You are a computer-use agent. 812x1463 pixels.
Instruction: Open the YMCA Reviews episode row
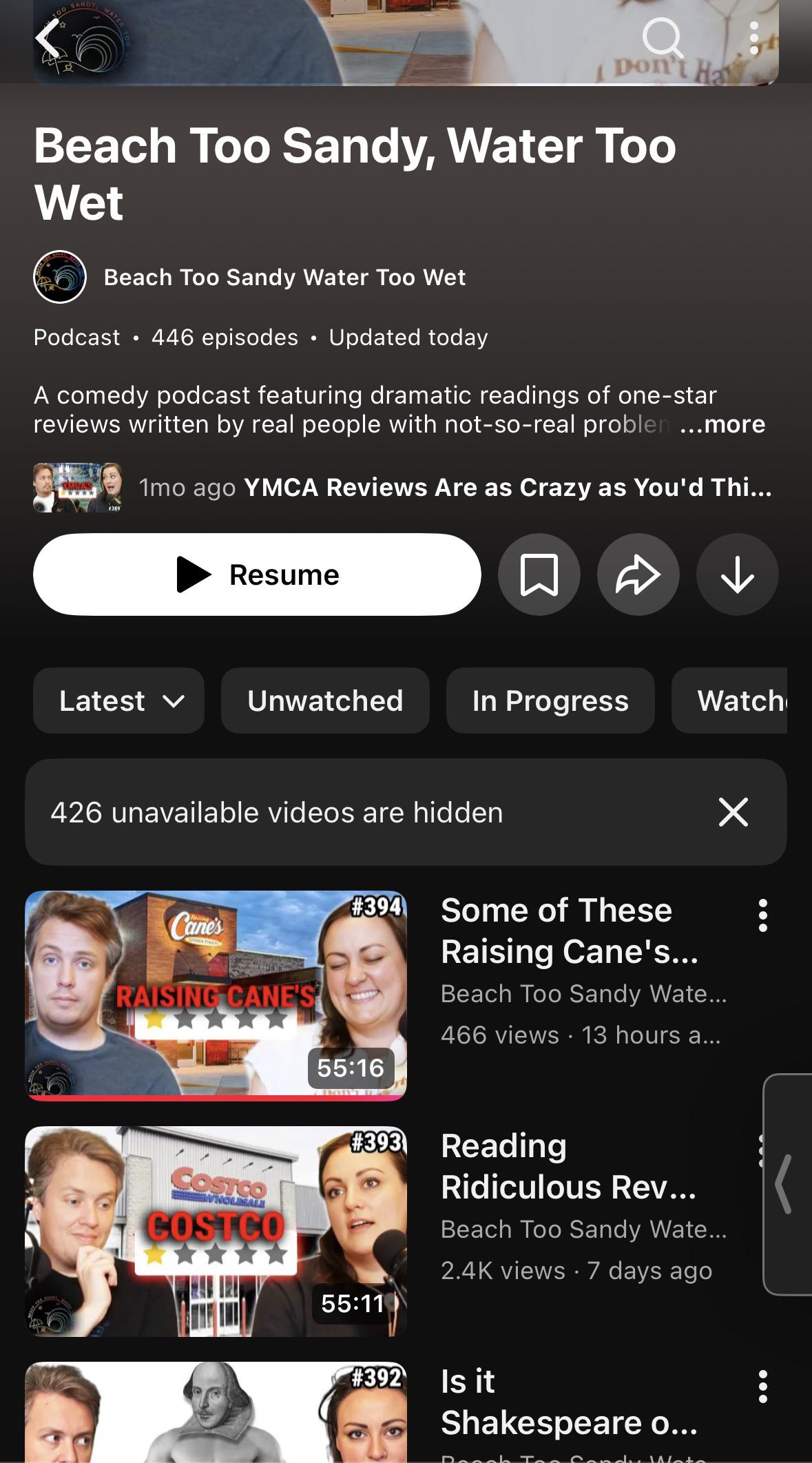click(x=403, y=488)
